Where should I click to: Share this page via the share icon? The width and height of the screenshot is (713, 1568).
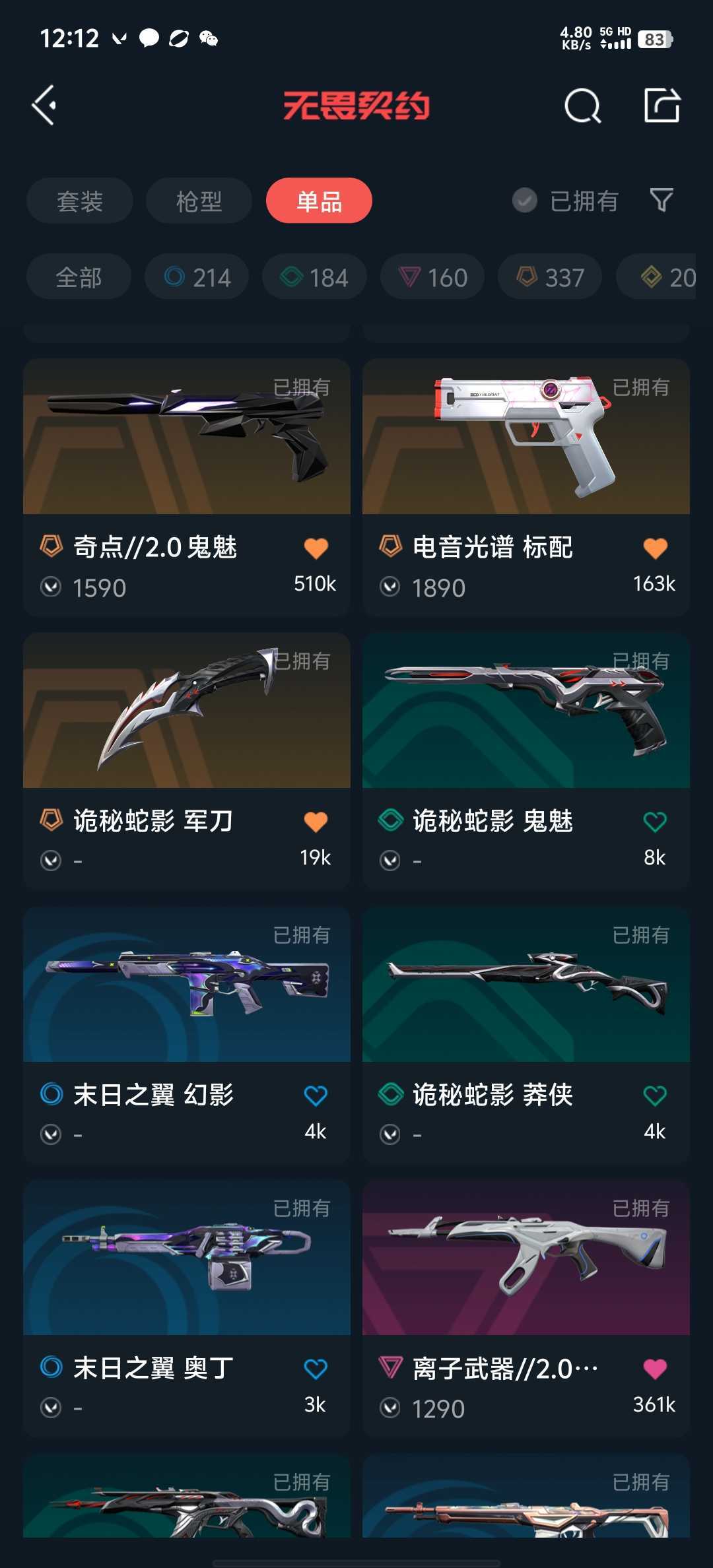coord(662,106)
